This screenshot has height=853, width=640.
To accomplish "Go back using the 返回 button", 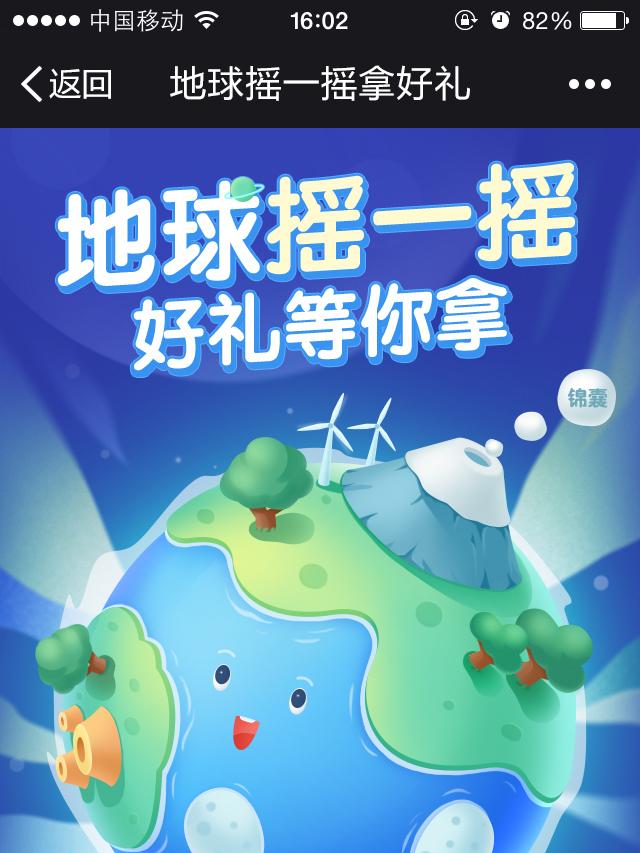I will [x=66, y=85].
